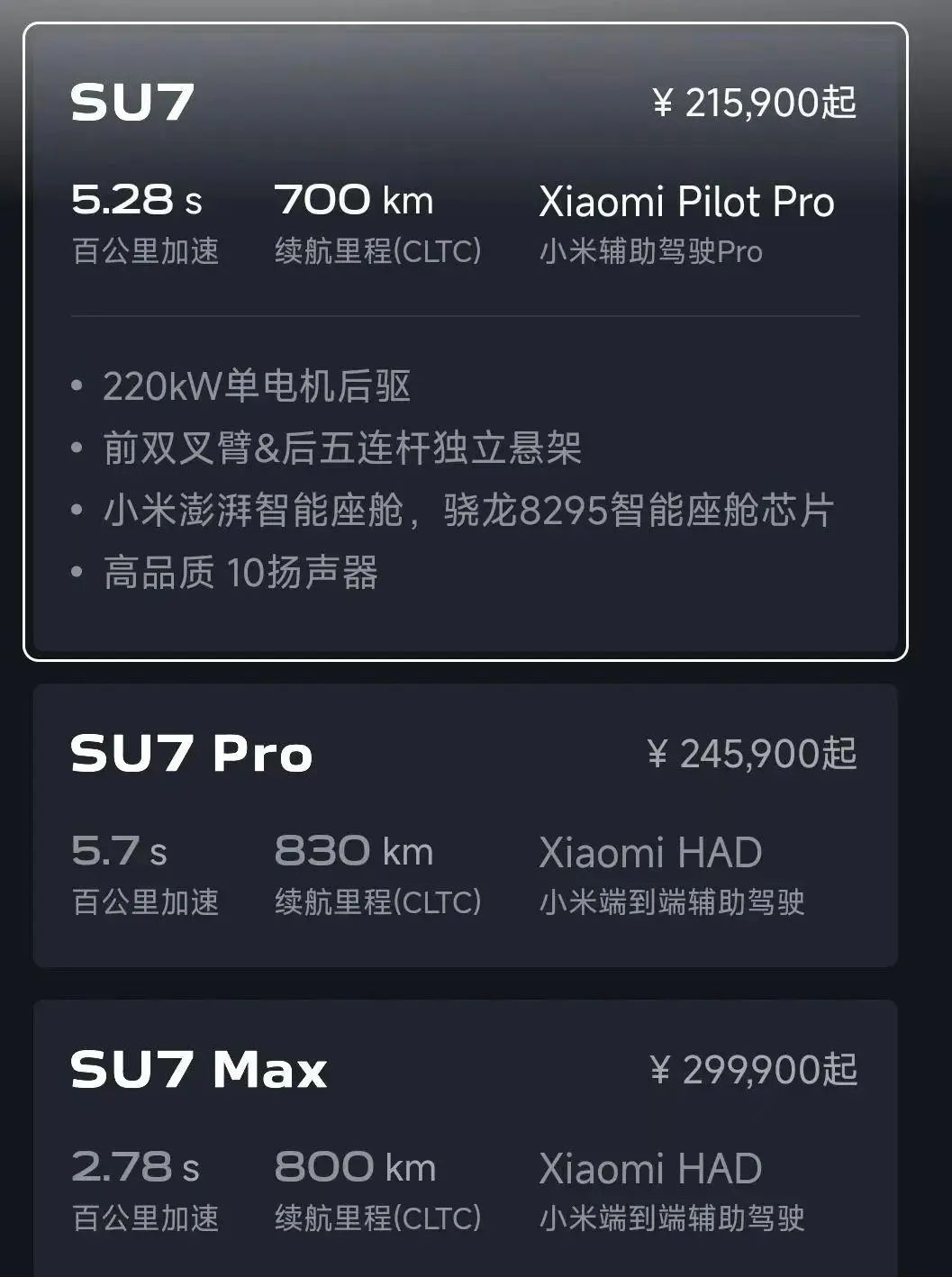Click the ¥245,900起 price link

click(757, 753)
